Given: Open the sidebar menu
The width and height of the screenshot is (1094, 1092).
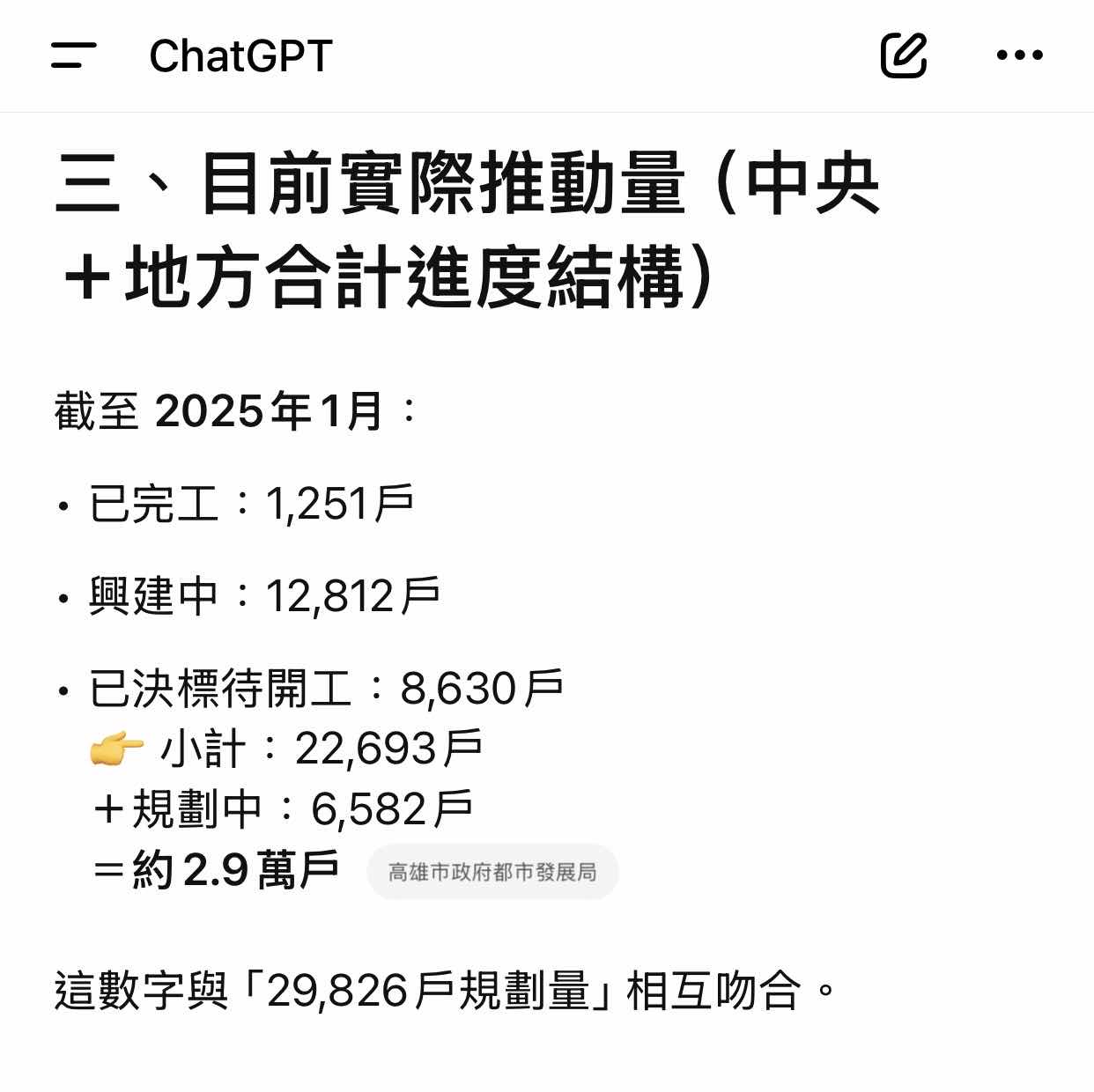Looking at the screenshot, I should (73, 55).
